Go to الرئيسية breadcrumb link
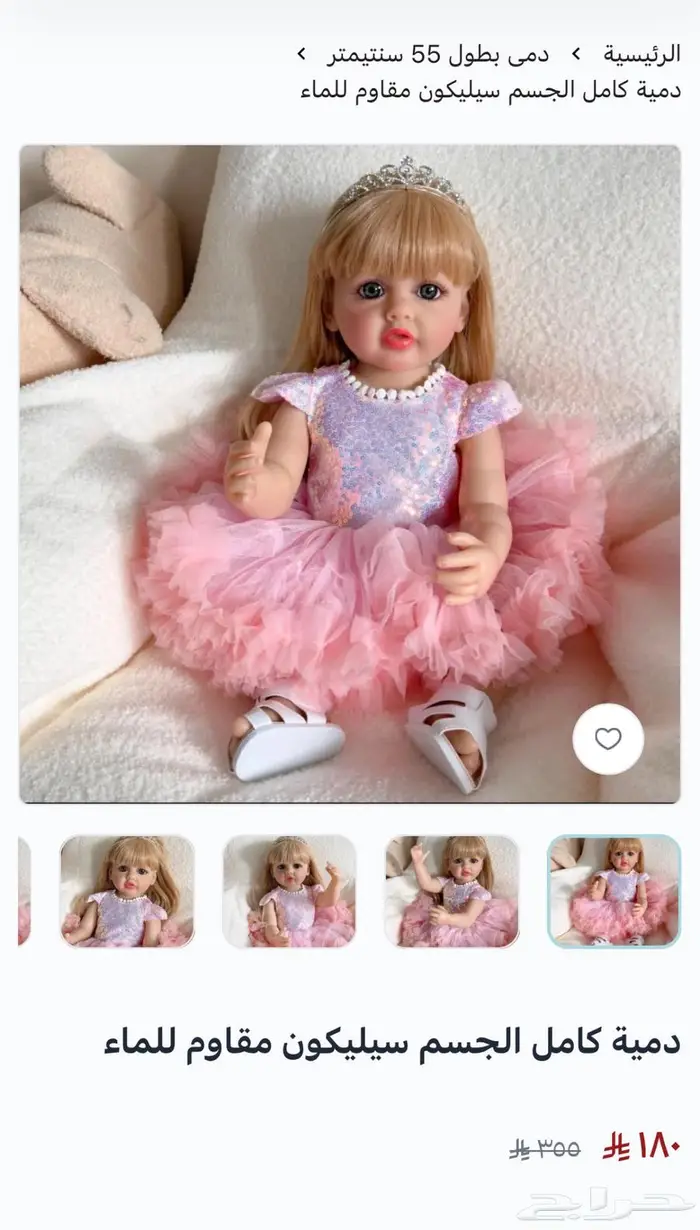 [643, 54]
